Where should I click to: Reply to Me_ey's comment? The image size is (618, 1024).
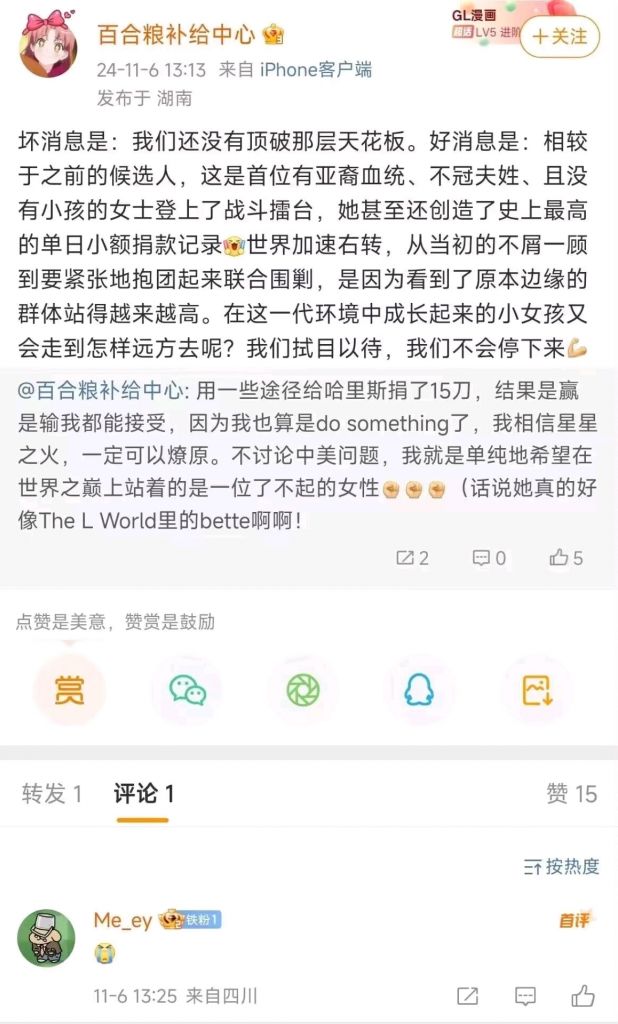(x=525, y=996)
